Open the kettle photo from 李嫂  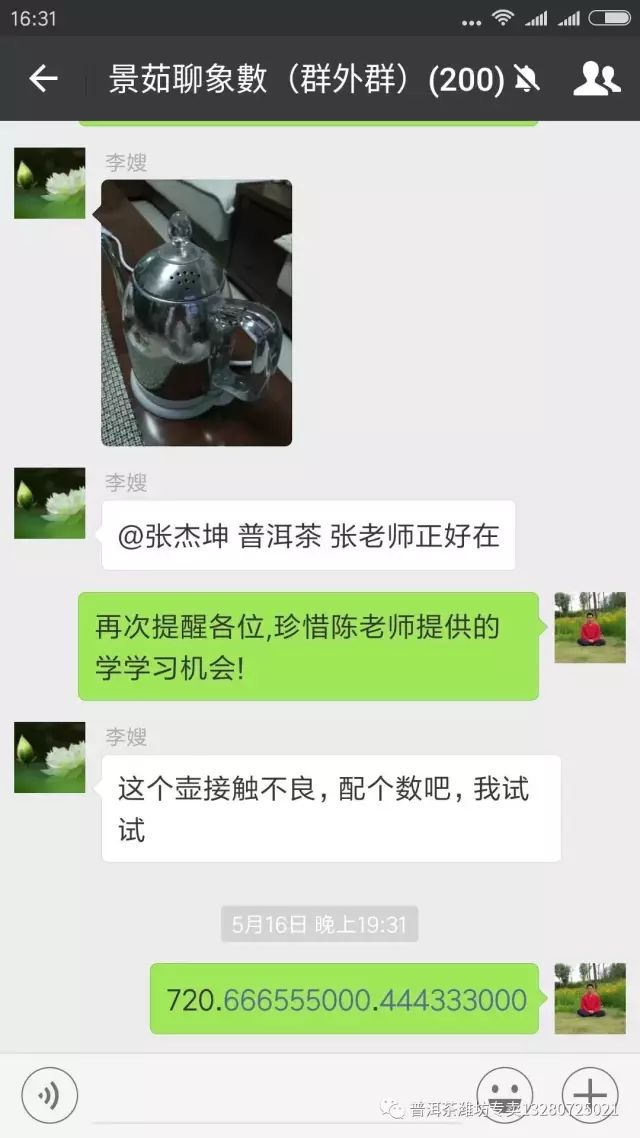(197, 312)
